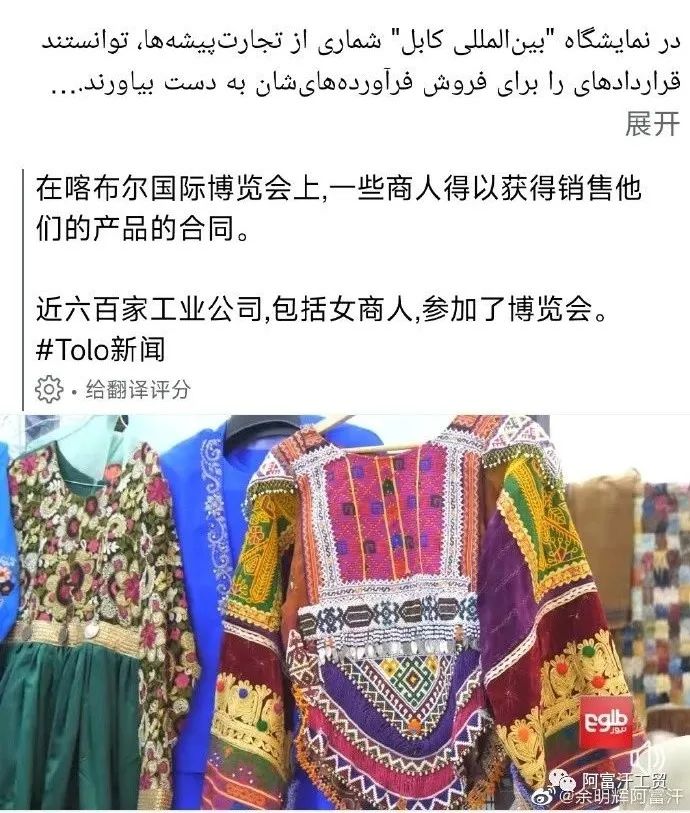
Task: Expand the truncated original post with 展开
Action: click(x=651, y=125)
